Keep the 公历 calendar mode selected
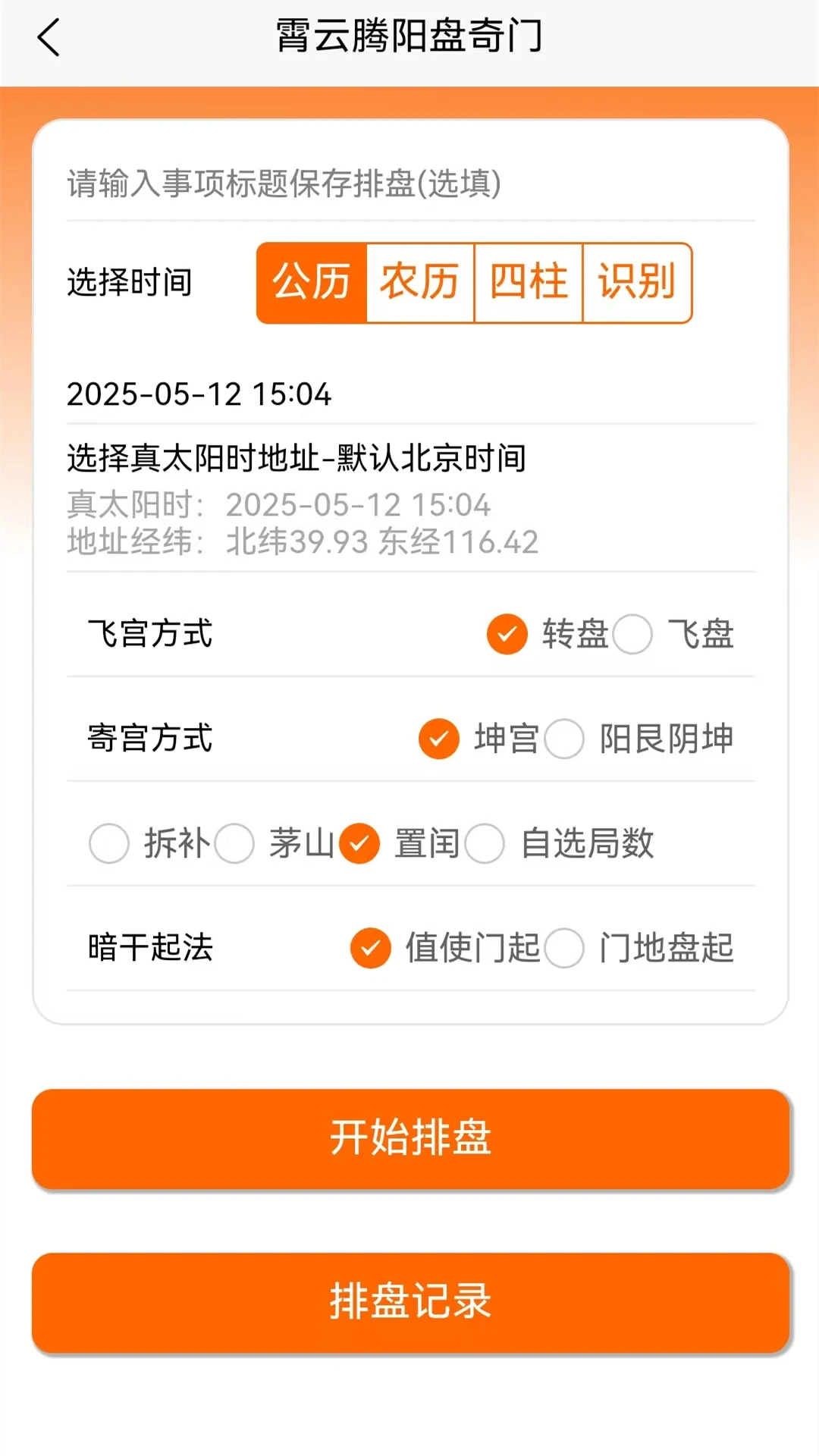Viewport: 819px width, 1456px height. pyautogui.click(x=312, y=282)
